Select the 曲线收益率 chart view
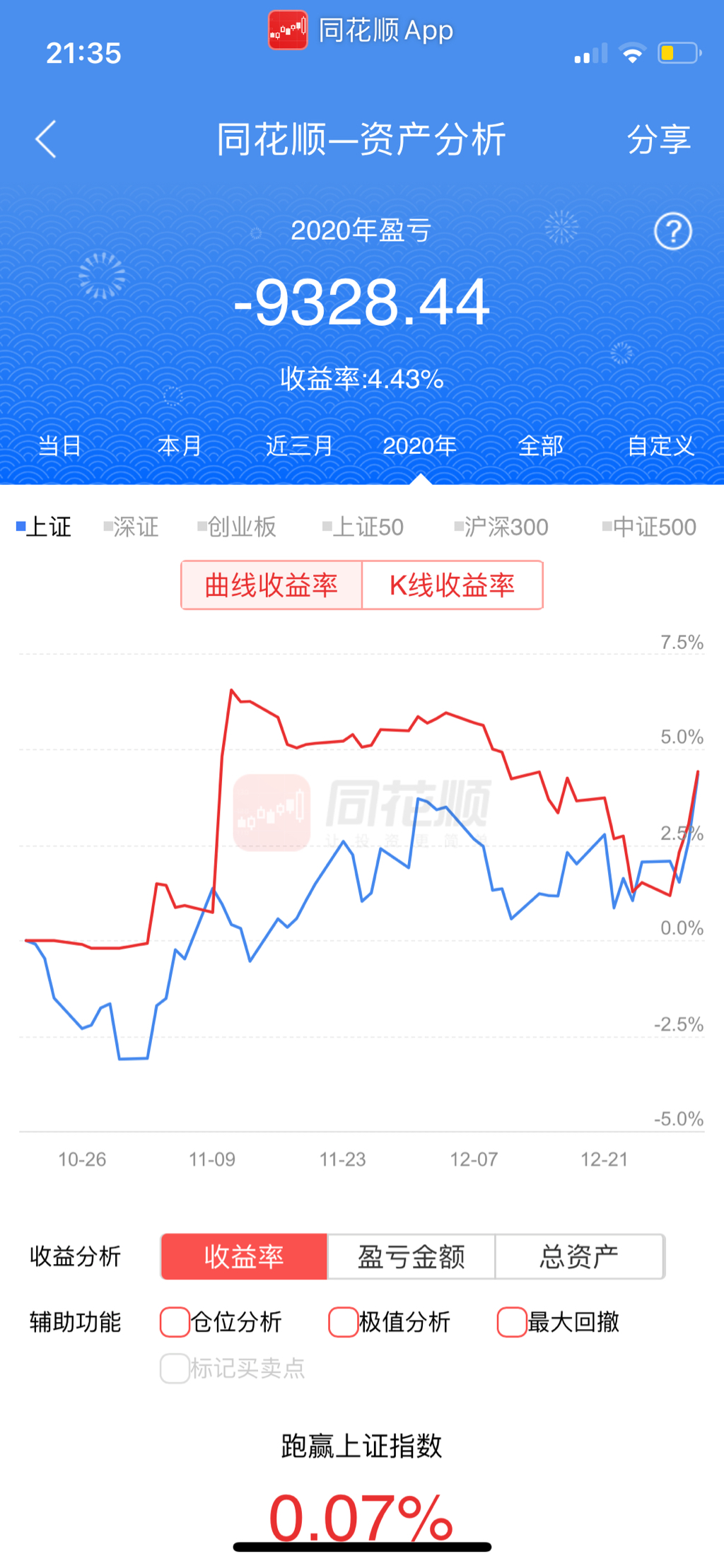Viewport: 724px width, 1568px height. [271, 585]
